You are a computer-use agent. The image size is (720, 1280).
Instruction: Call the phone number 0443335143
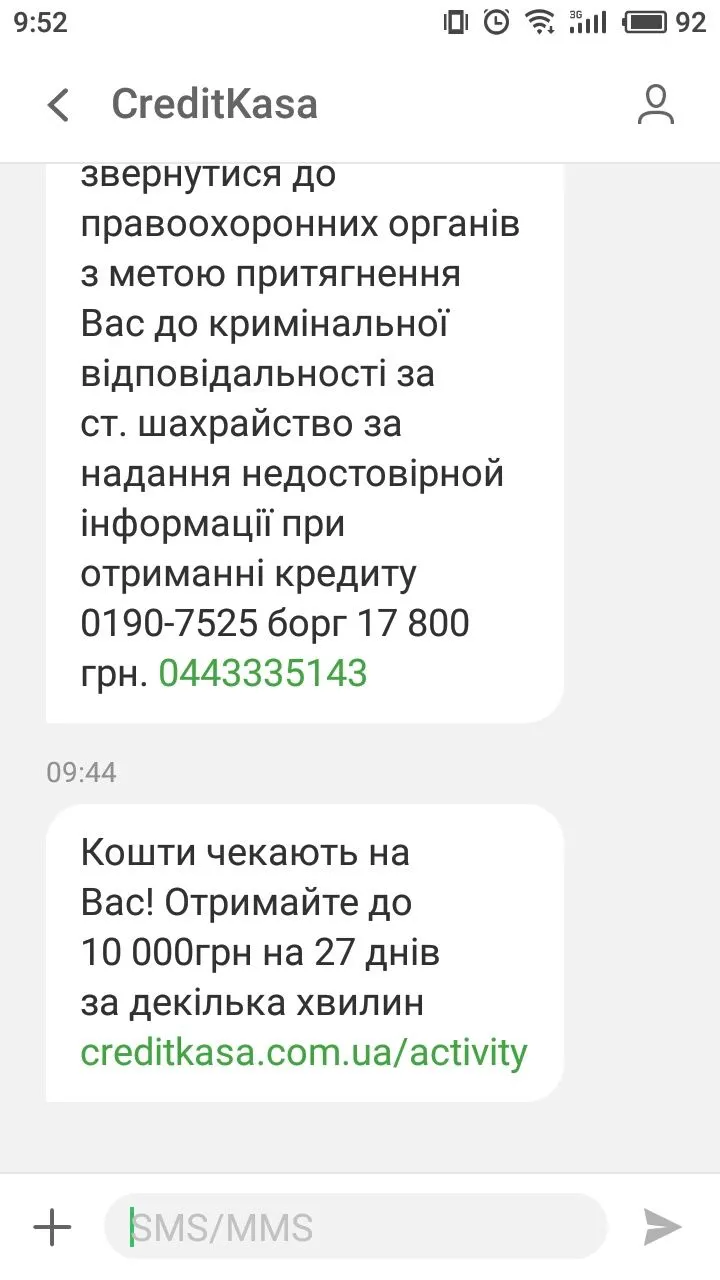(263, 673)
